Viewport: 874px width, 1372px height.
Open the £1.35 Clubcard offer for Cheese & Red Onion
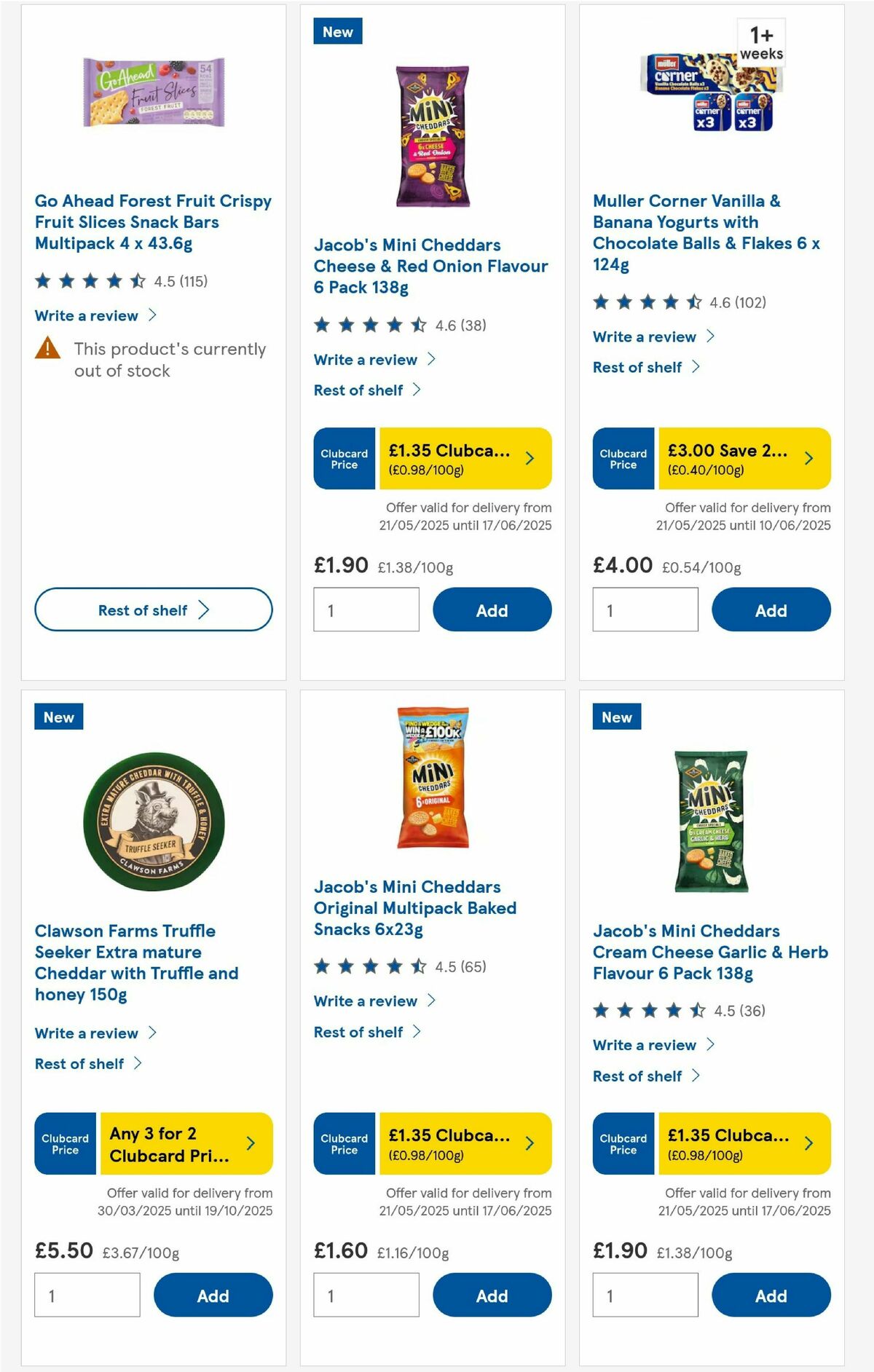(463, 458)
